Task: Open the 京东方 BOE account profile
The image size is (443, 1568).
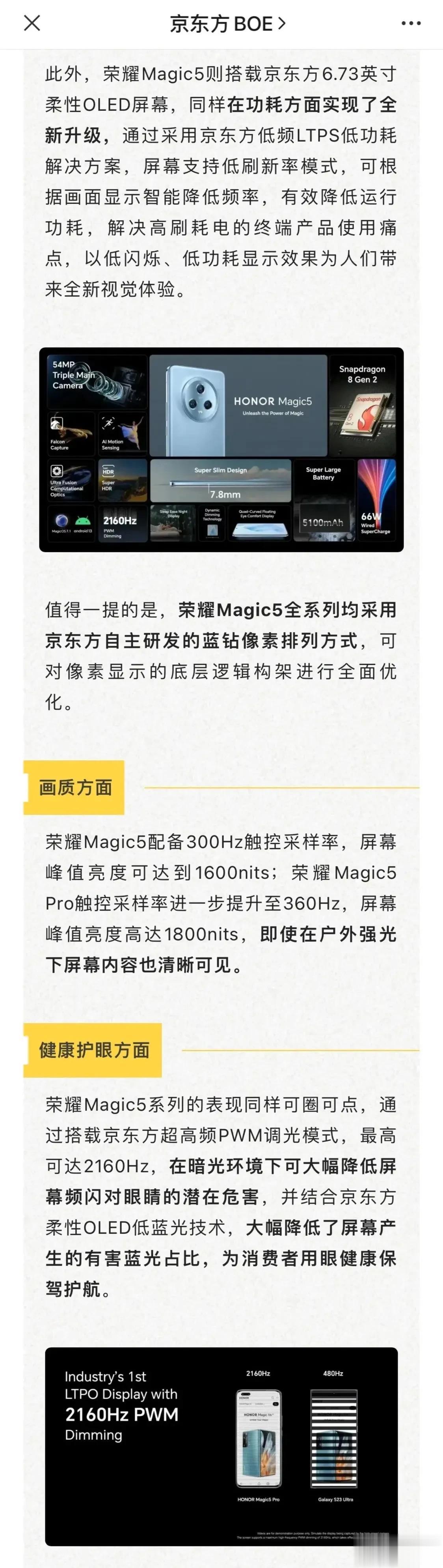Action: 227,24
